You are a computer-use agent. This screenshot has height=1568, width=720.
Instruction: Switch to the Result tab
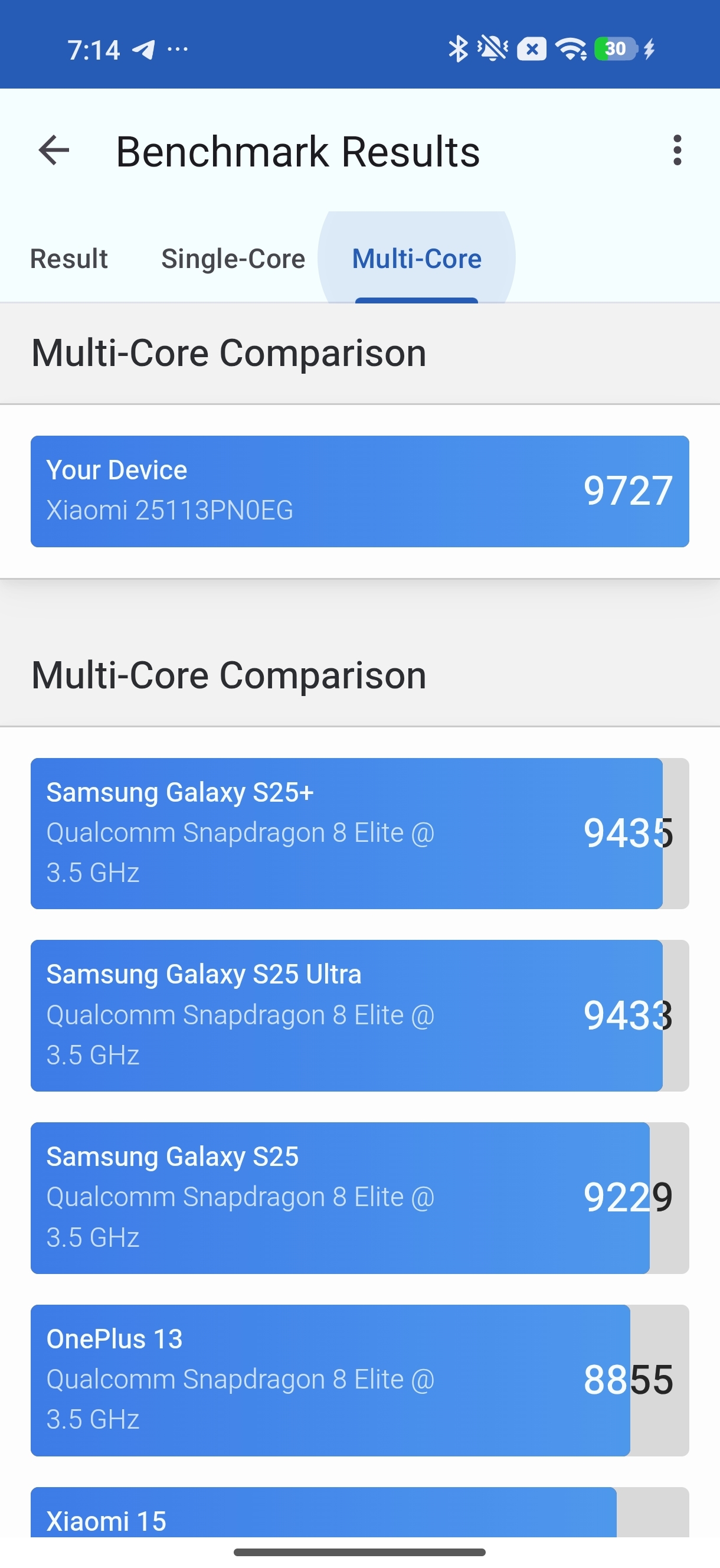coord(68,258)
